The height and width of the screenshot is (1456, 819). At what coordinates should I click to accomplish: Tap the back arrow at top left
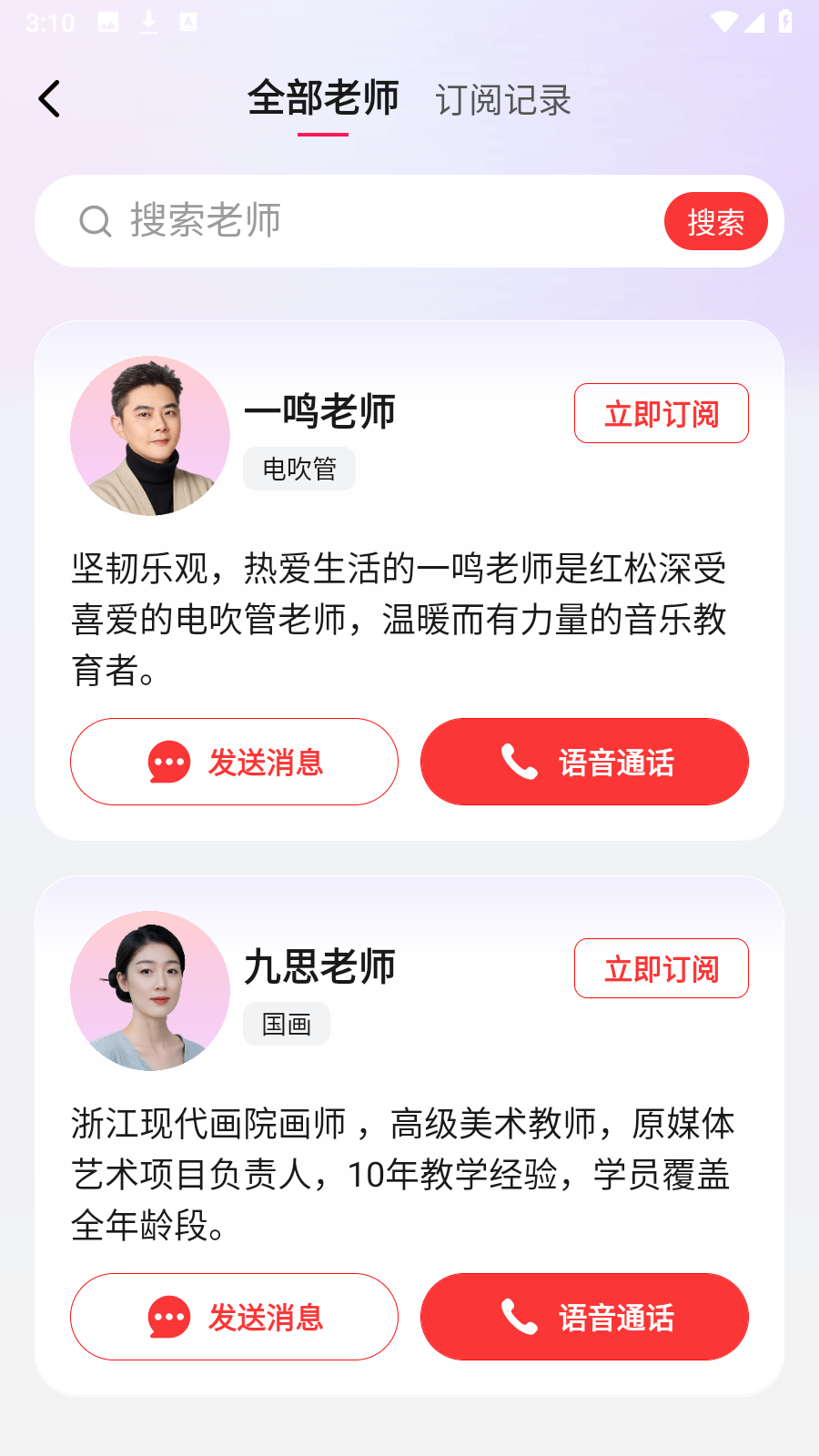(x=49, y=98)
